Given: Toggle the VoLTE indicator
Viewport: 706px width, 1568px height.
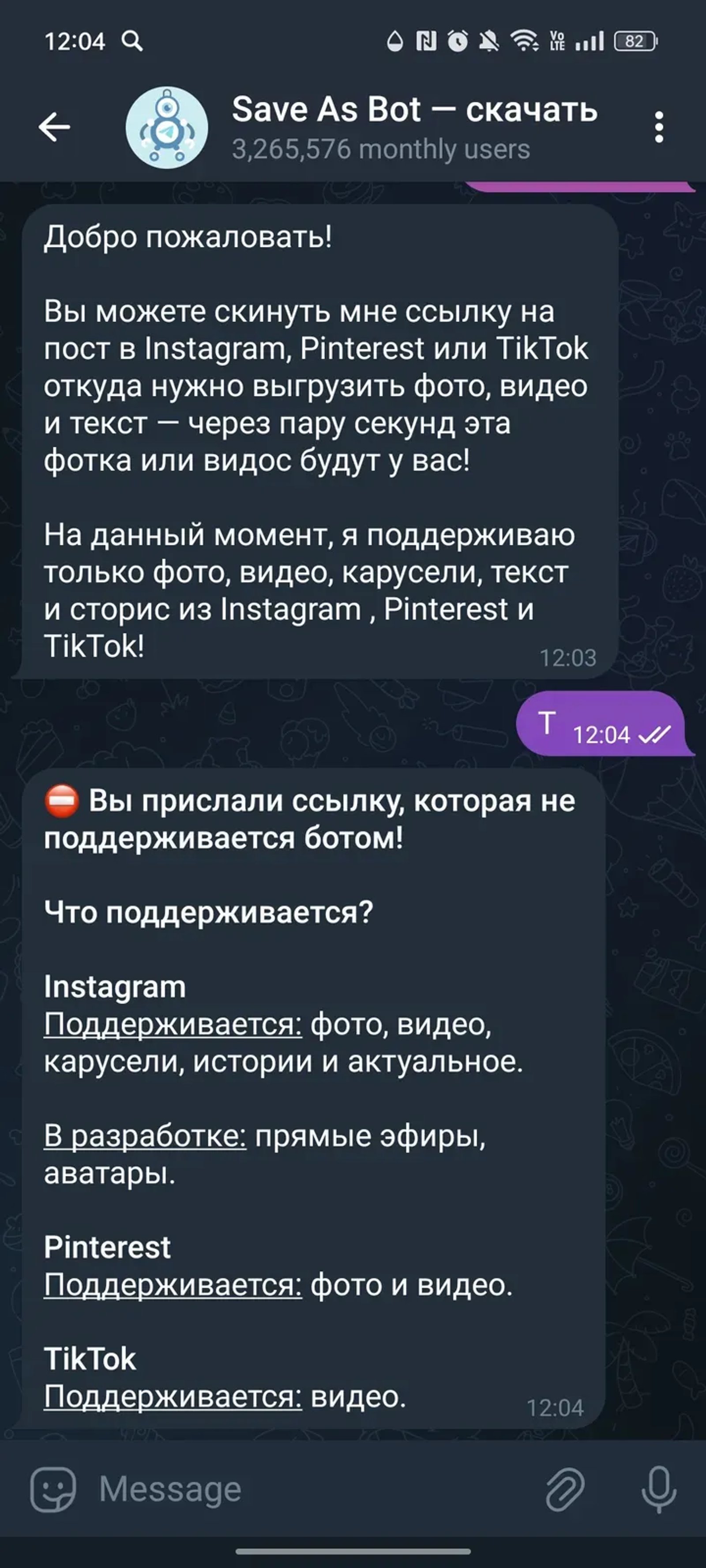Looking at the screenshot, I should [x=558, y=40].
